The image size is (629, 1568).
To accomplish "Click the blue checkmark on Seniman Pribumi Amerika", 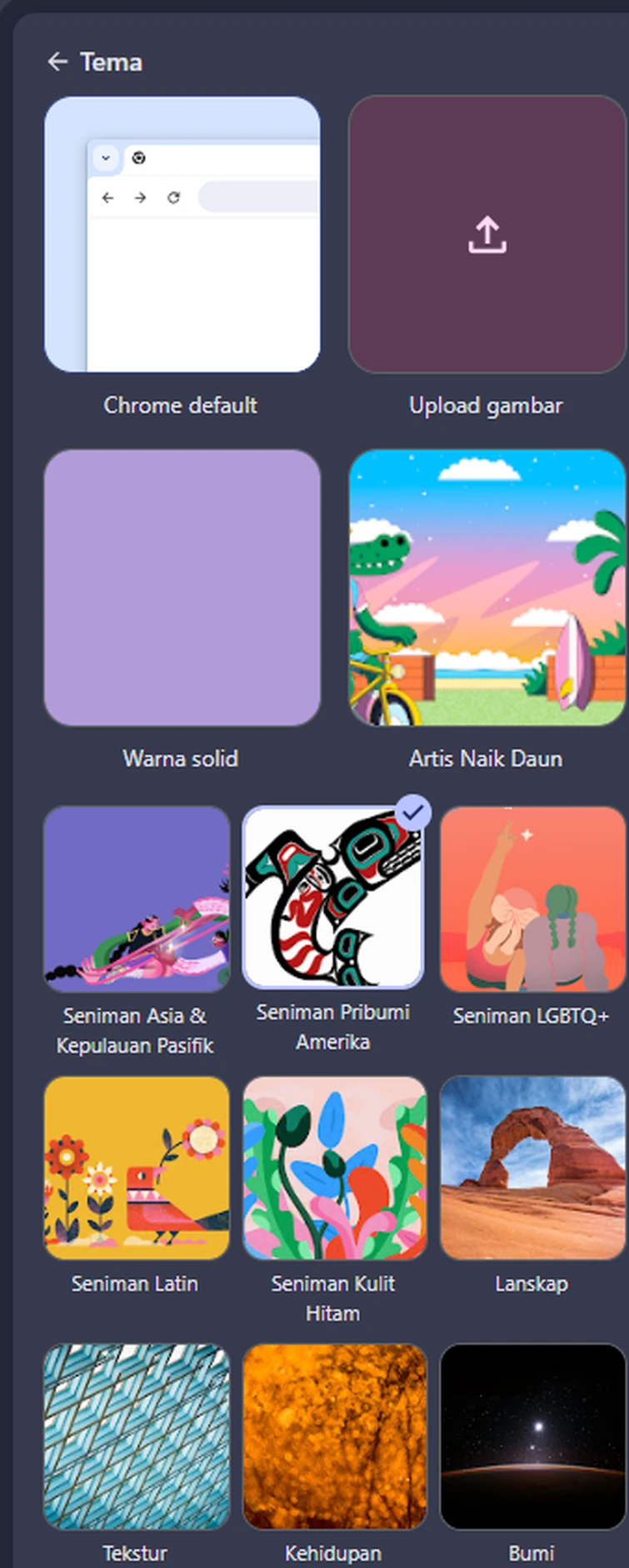I will (414, 810).
